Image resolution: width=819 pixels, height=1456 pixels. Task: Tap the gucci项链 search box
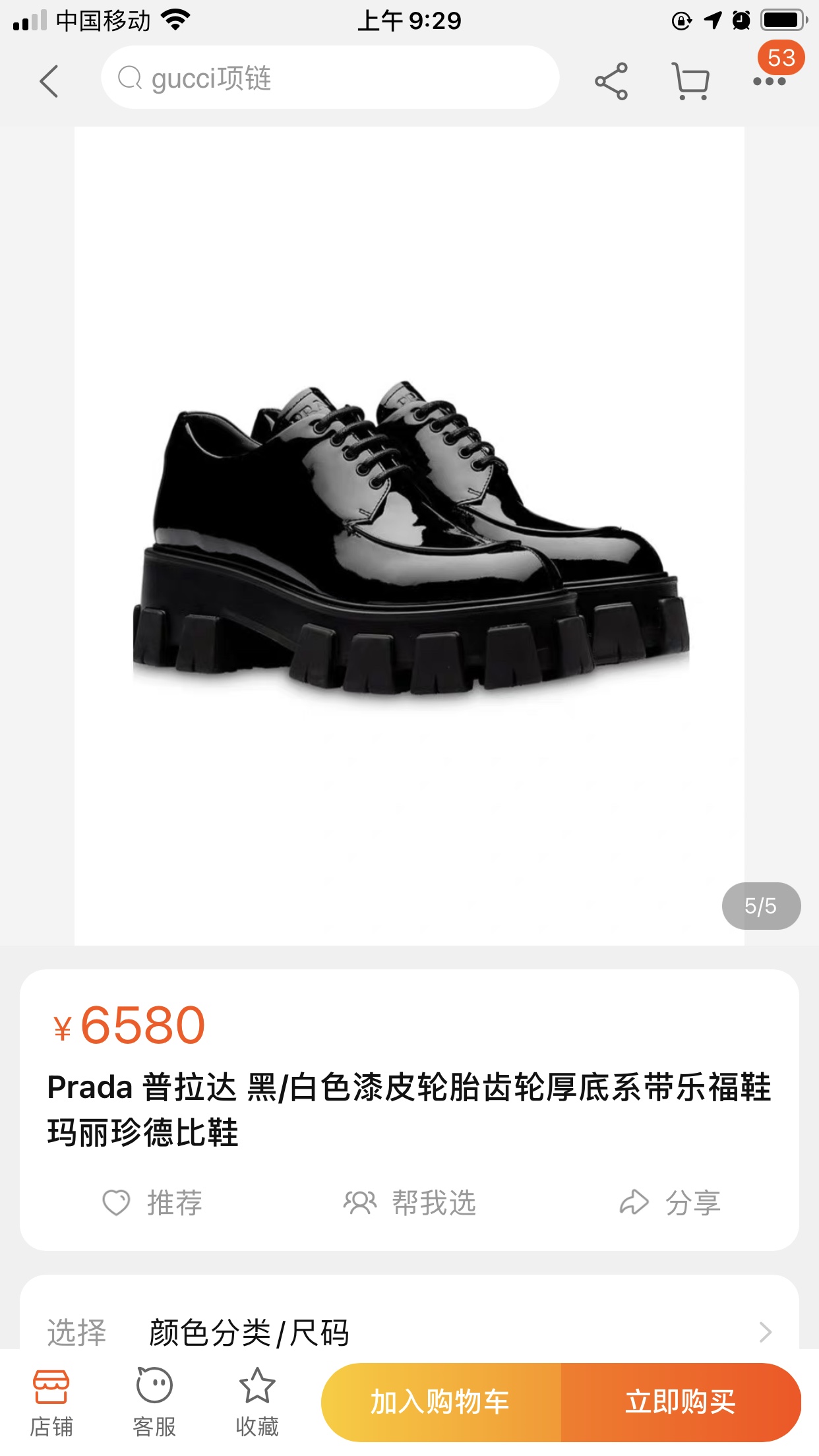click(x=330, y=78)
